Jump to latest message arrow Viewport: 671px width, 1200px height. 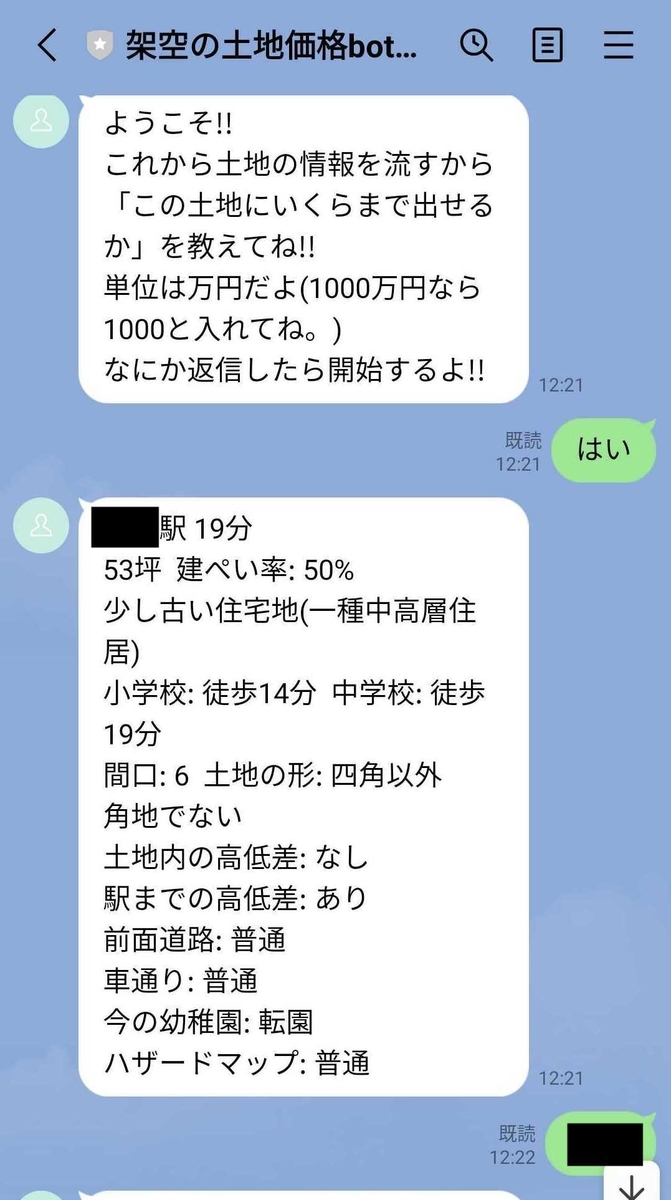(x=633, y=1187)
